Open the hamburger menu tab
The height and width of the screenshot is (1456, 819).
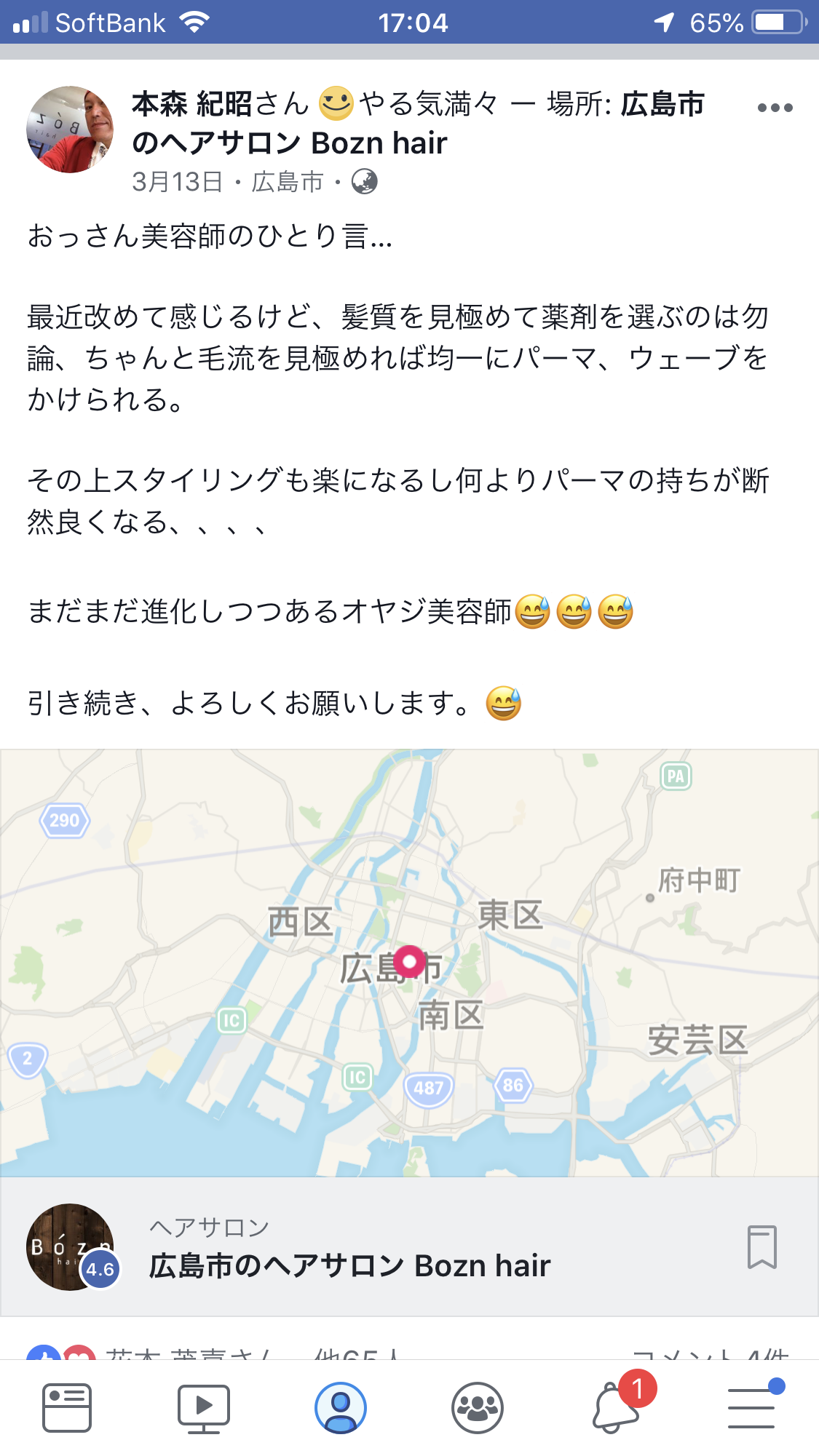[x=751, y=1407]
